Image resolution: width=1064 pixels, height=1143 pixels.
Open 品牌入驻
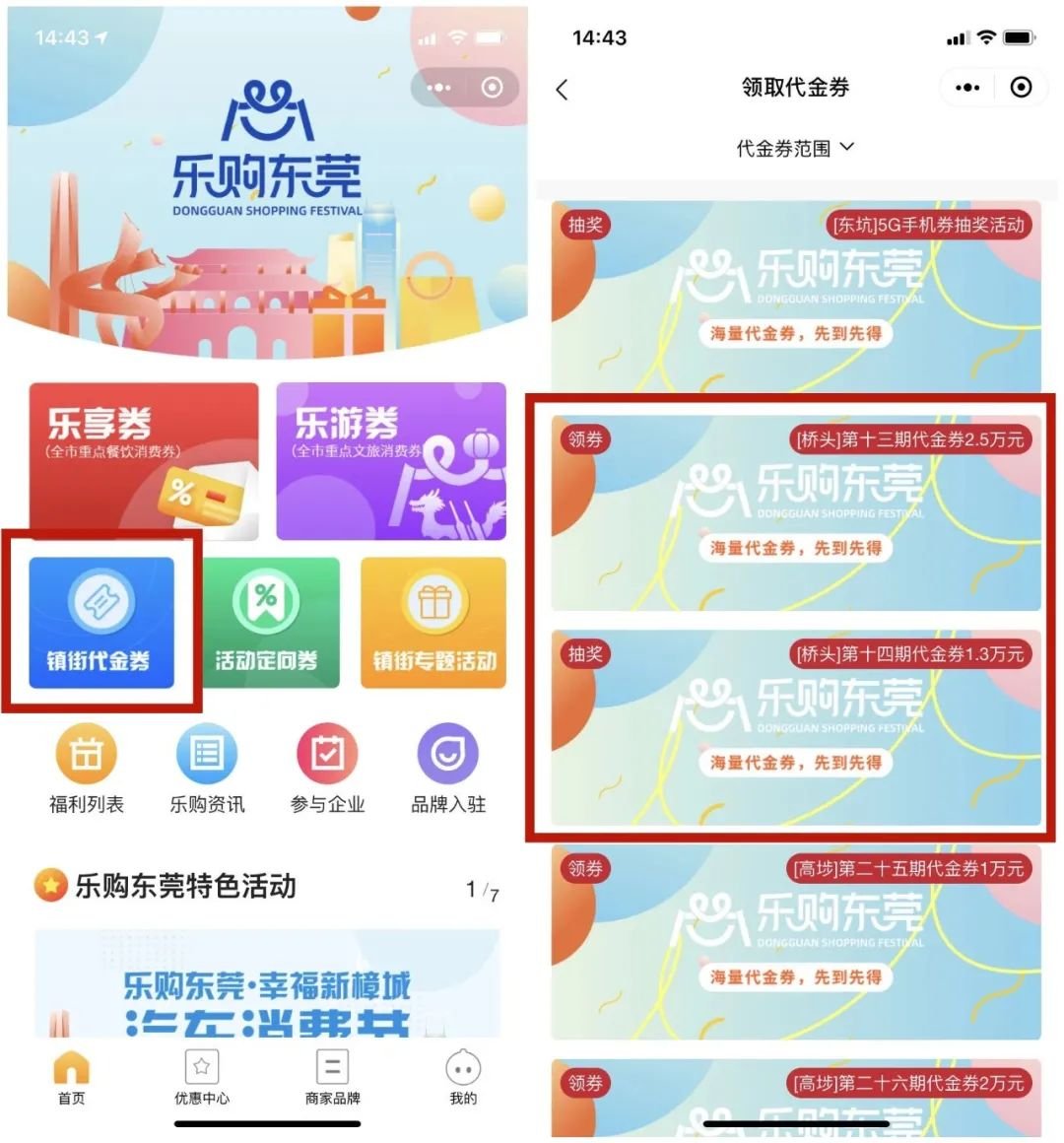[448, 770]
